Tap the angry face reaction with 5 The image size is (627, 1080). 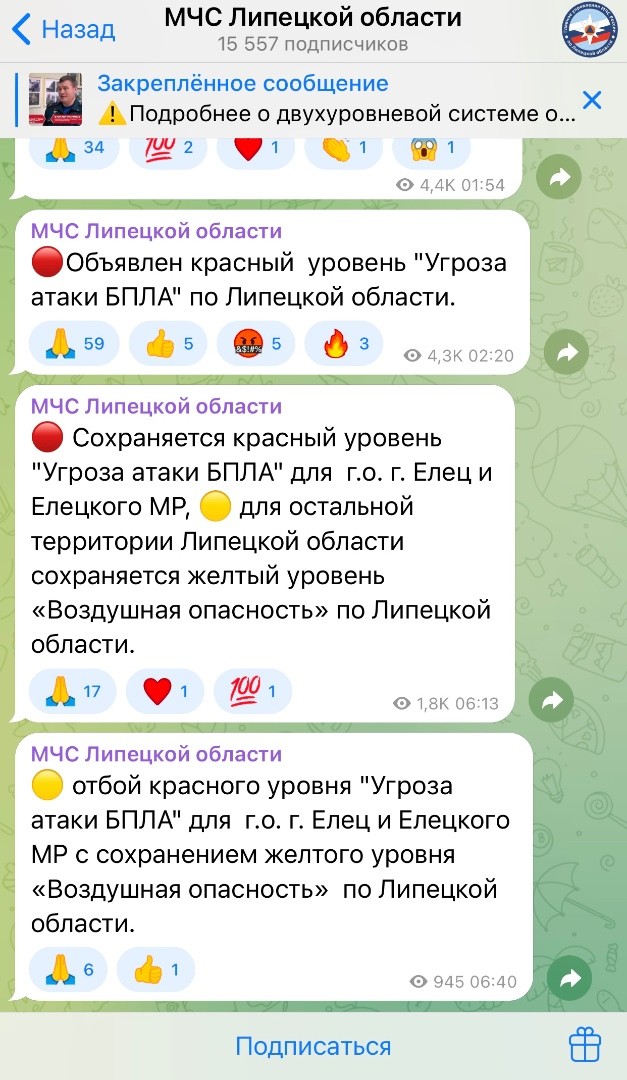point(256,343)
